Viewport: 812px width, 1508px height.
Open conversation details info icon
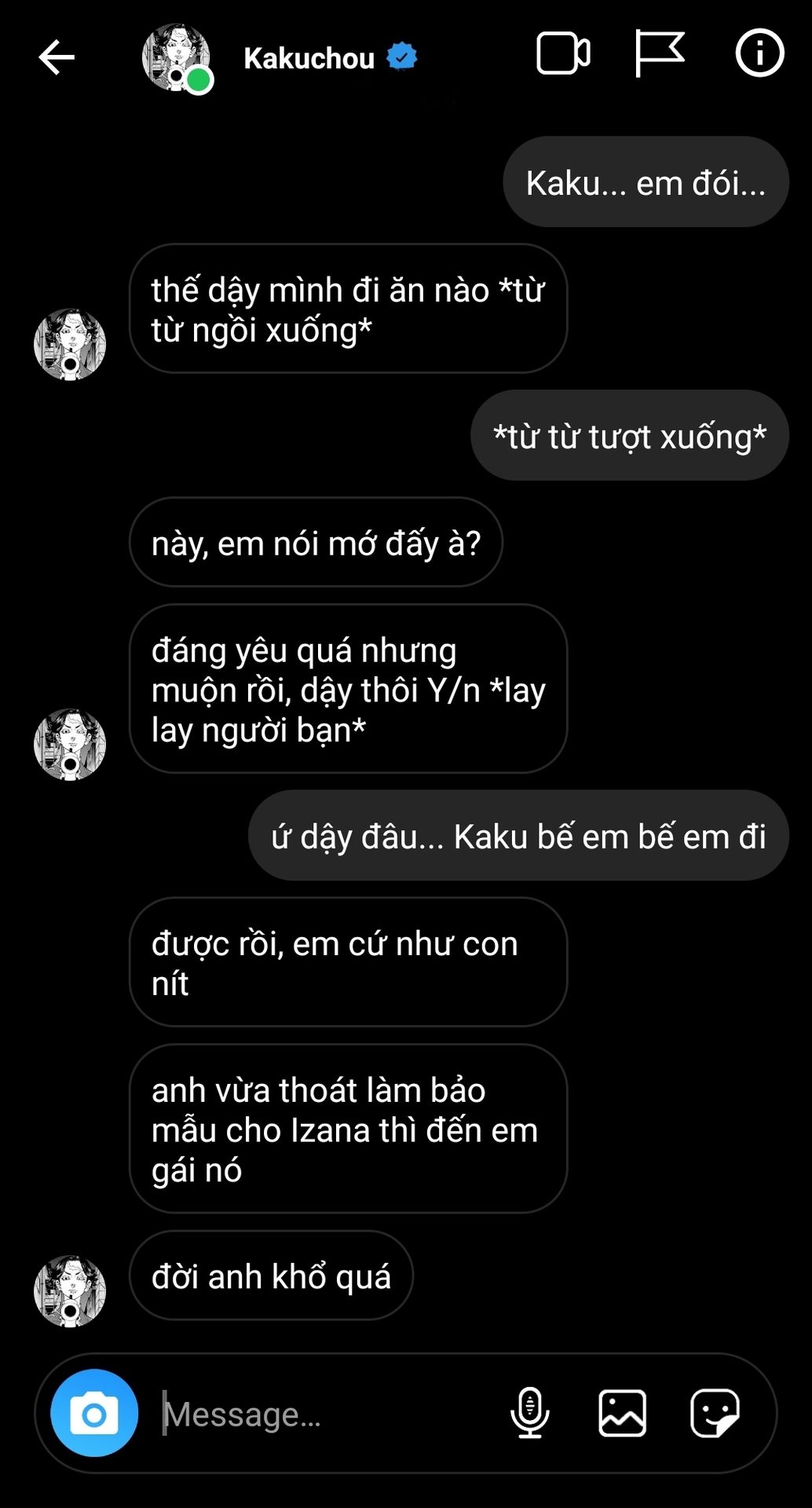[759, 54]
